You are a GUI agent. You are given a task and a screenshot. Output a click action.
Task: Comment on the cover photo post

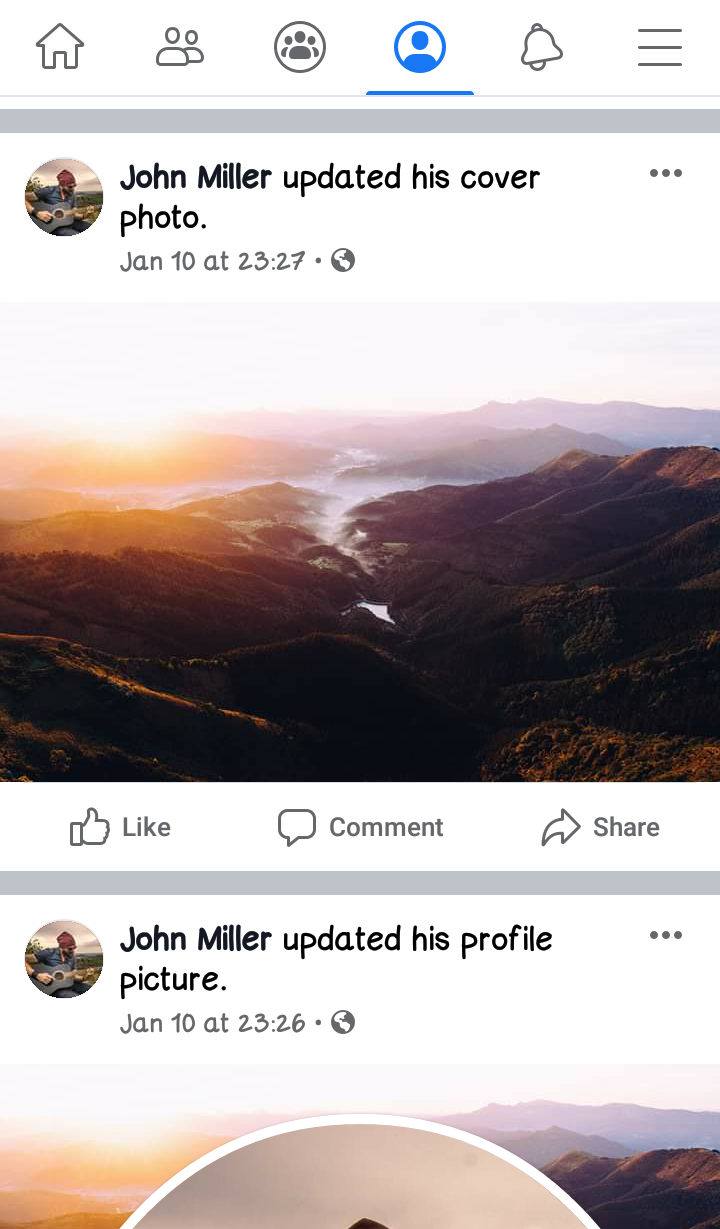click(x=360, y=827)
